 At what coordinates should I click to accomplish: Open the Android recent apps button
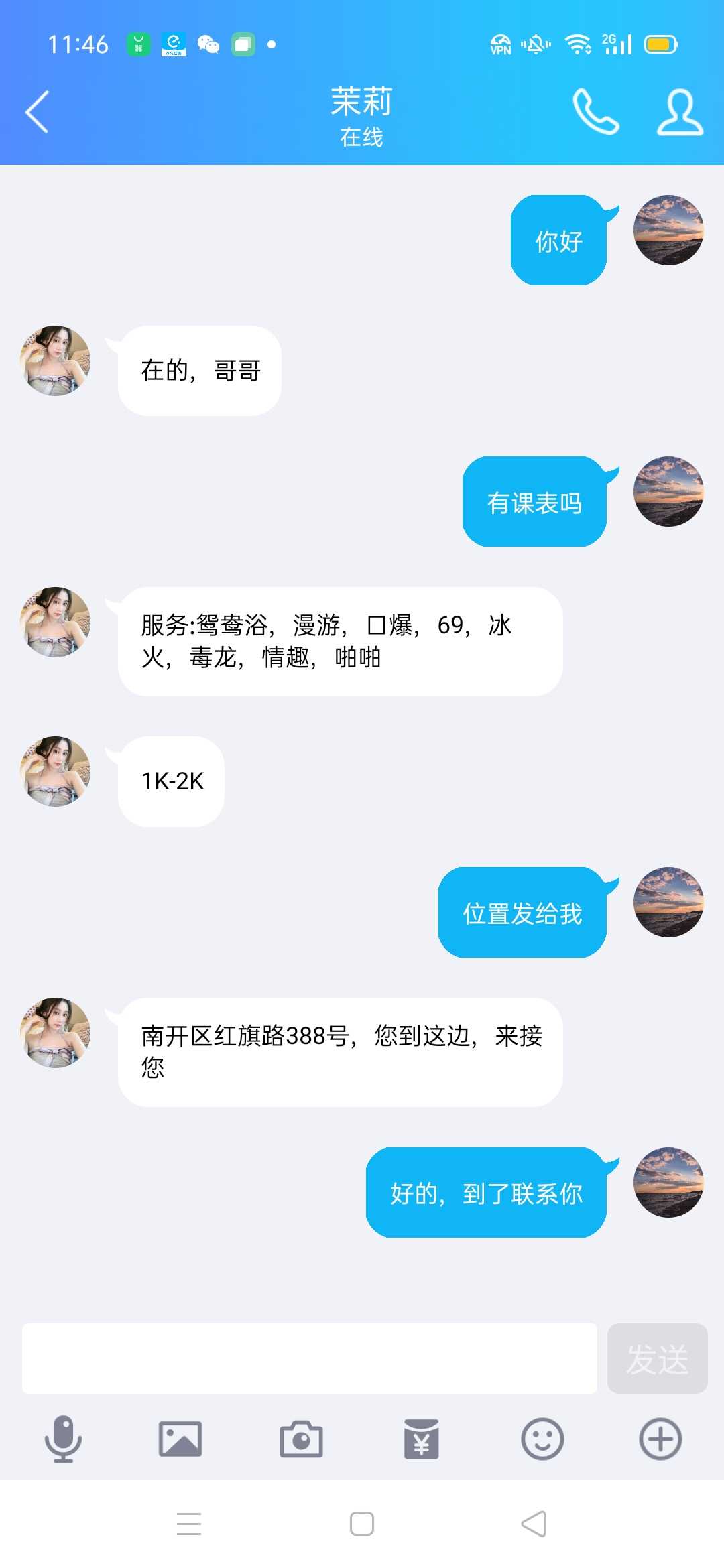[x=190, y=1525]
